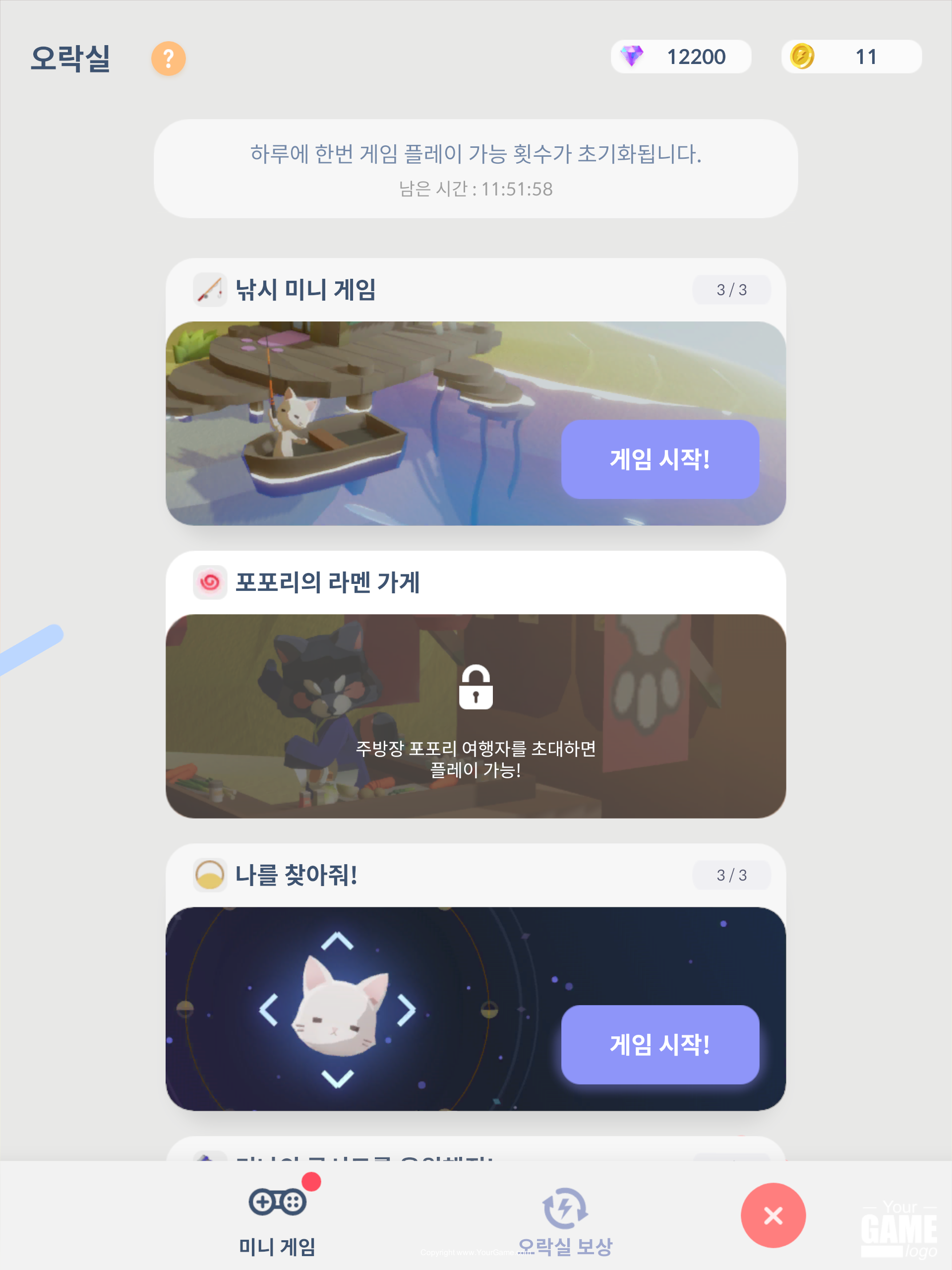The height and width of the screenshot is (1270, 952).
Task: Close the arcade with the red X
Action: [x=773, y=1215]
